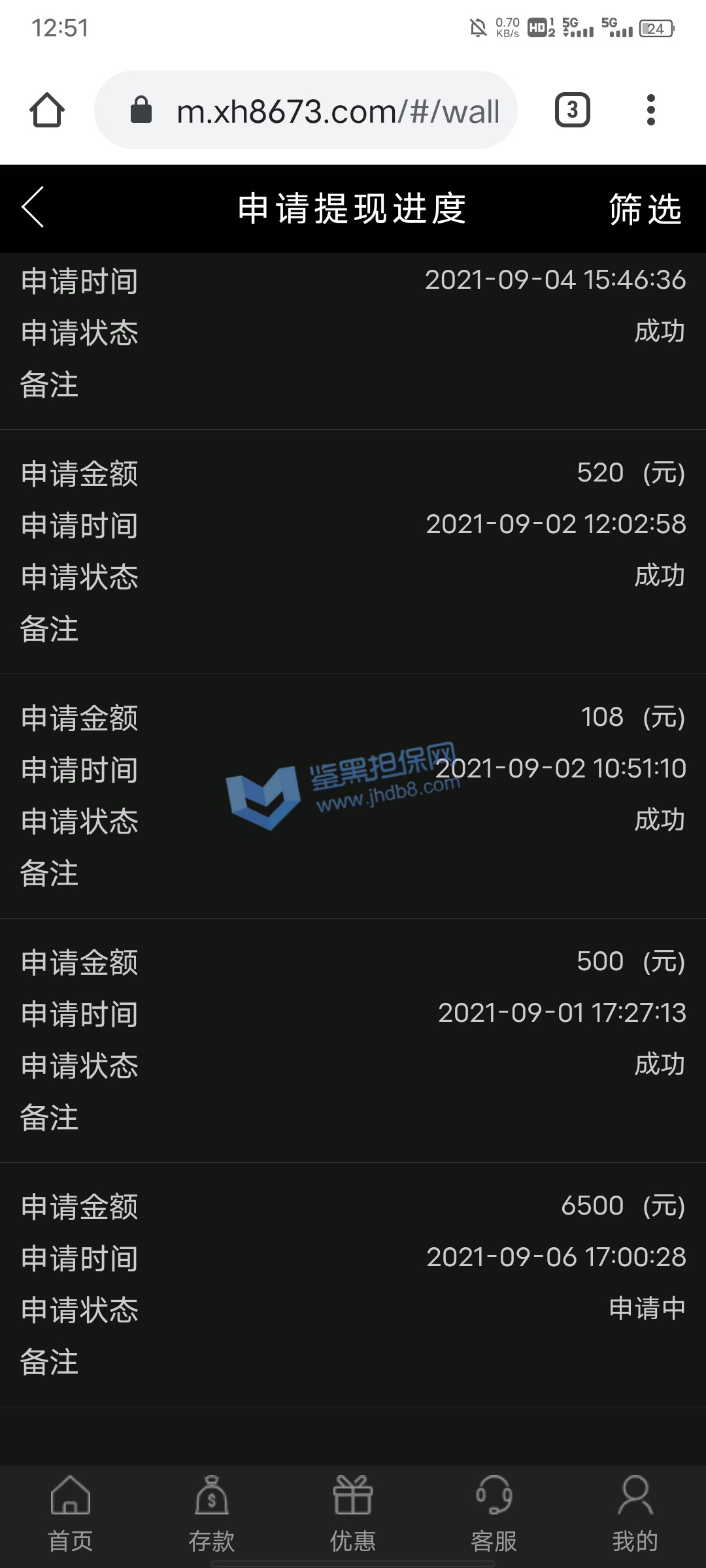706x1568 pixels.
Task: Open the browser overflow menu
Action: click(x=650, y=110)
